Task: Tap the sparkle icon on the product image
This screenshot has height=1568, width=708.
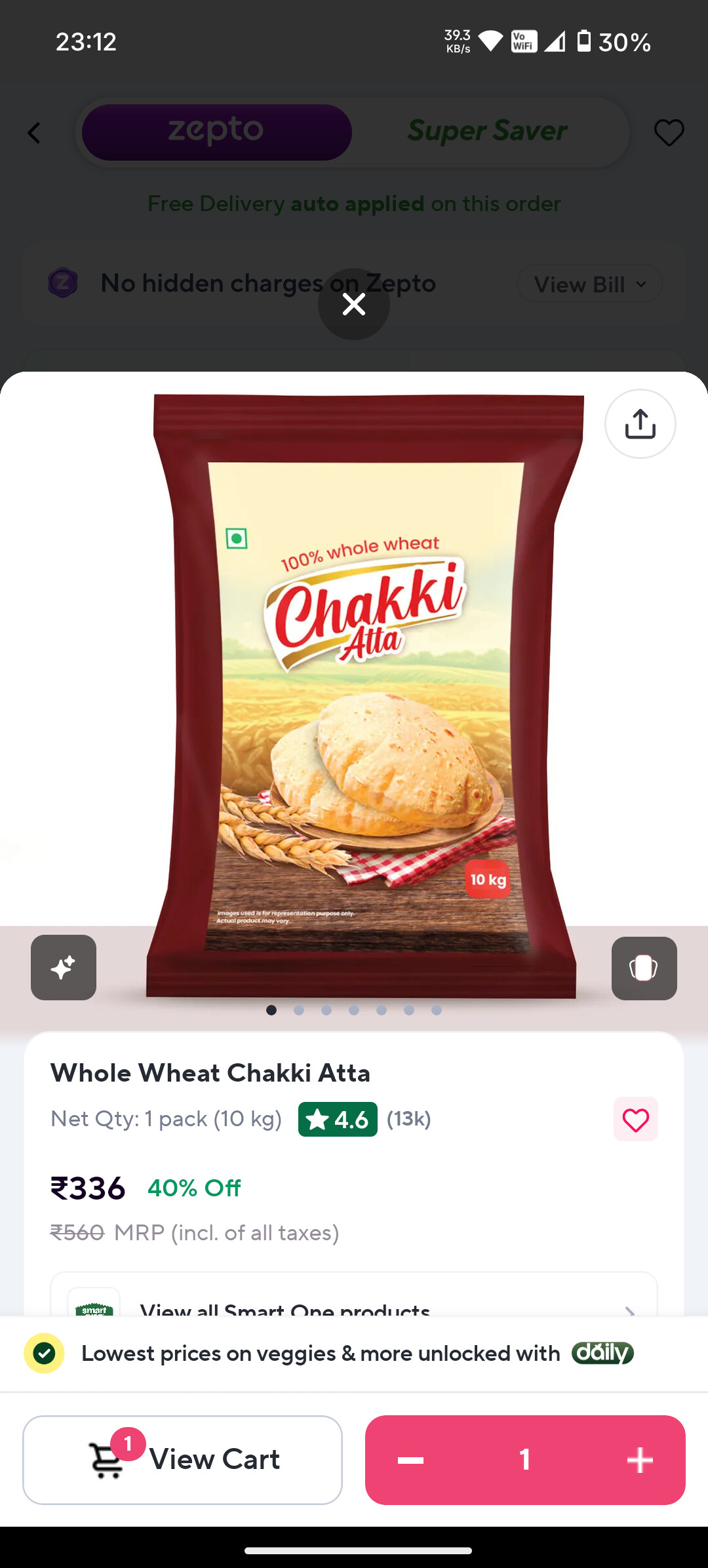Action: pyautogui.click(x=64, y=968)
